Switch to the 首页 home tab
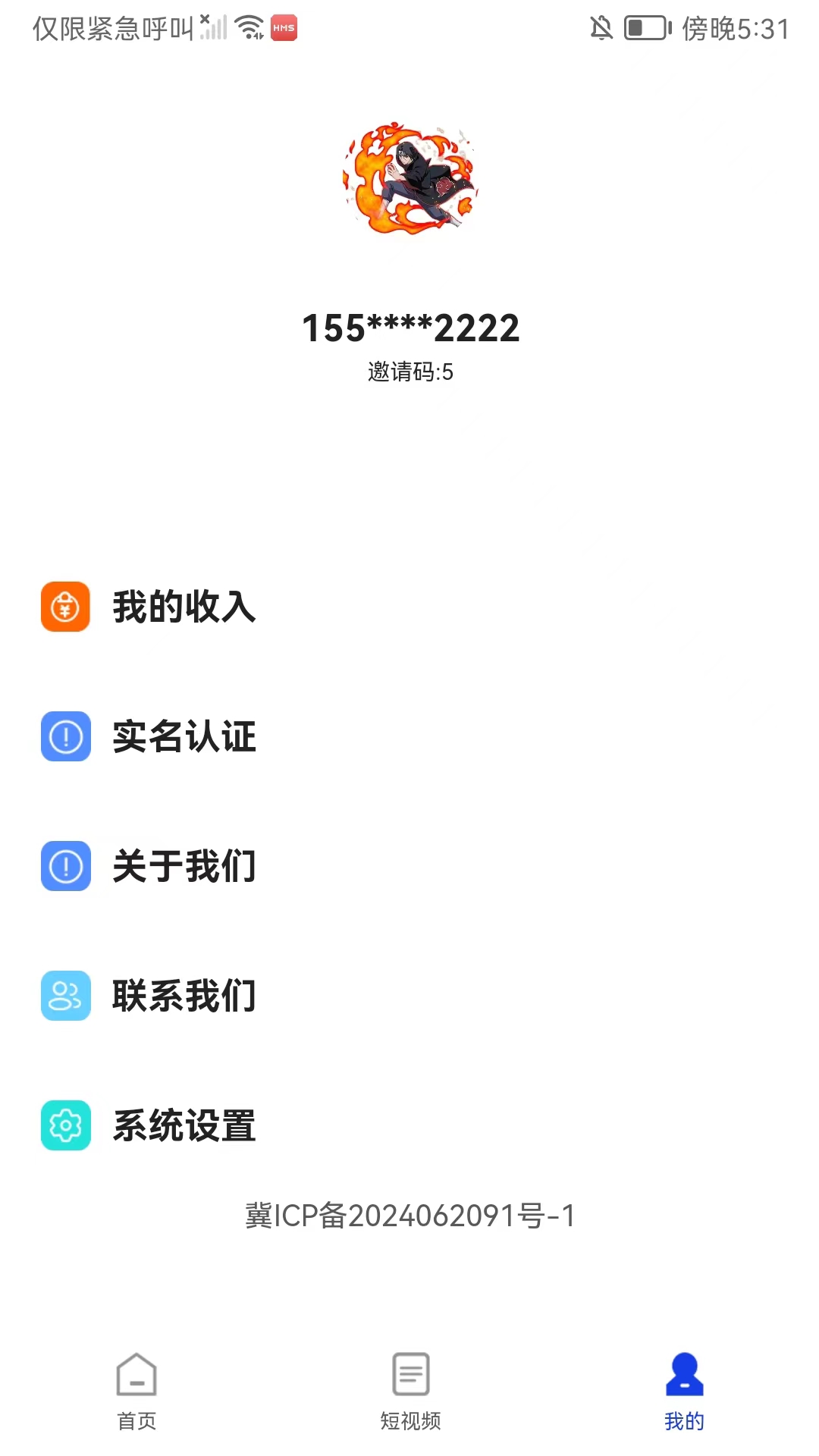This screenshot has height=1456, width=819. tap(136, 1391)
